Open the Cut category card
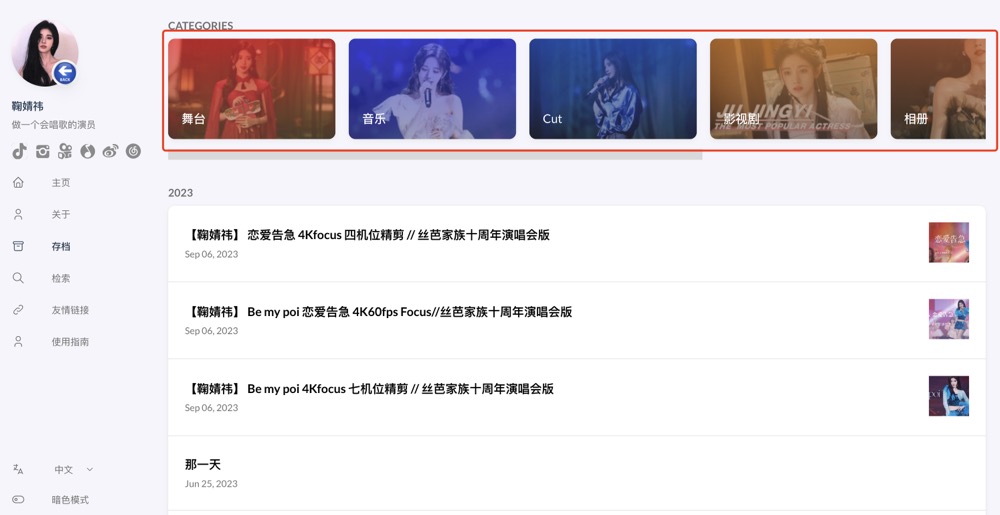1000x515 pixels. [612, 89]
